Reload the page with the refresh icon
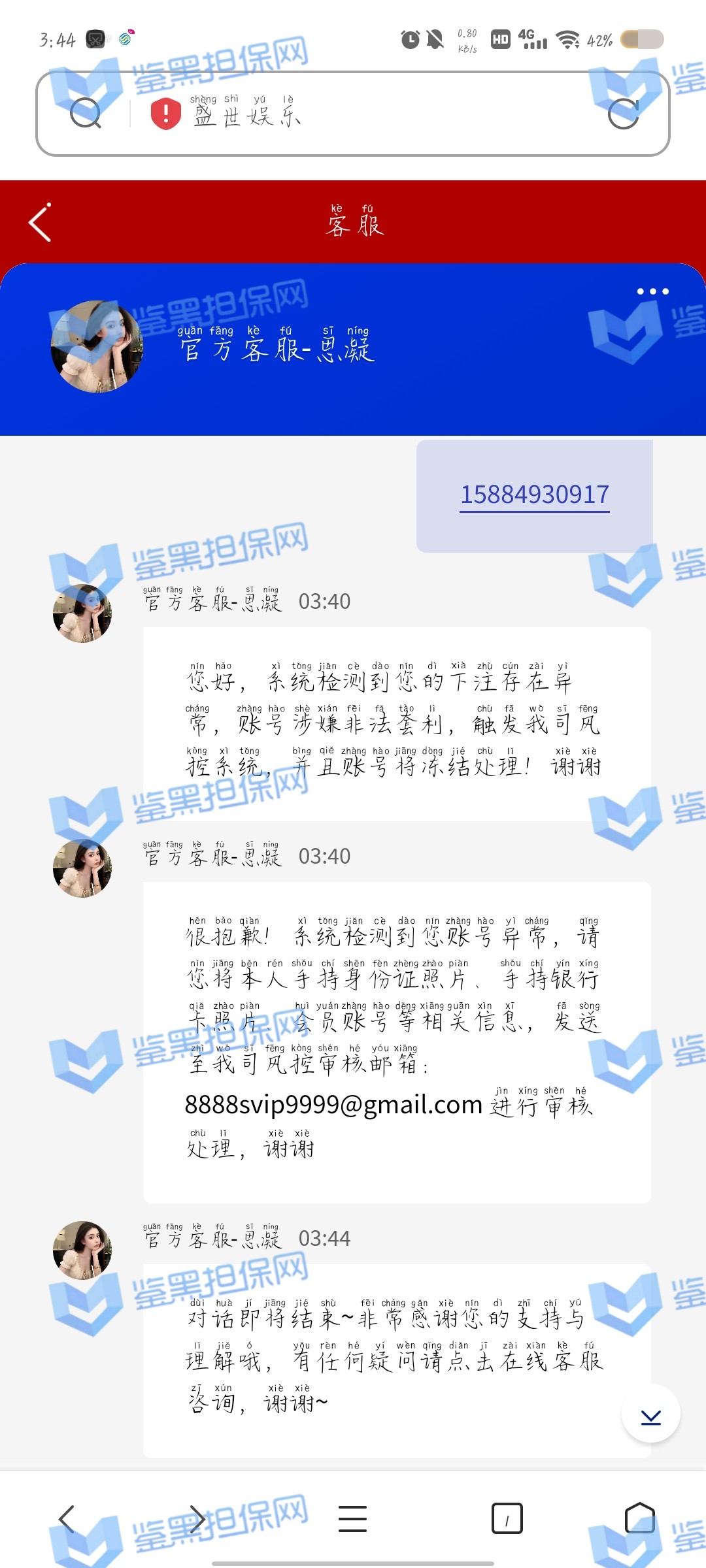This screenshot has height=1568, width=706. (623, 114)
